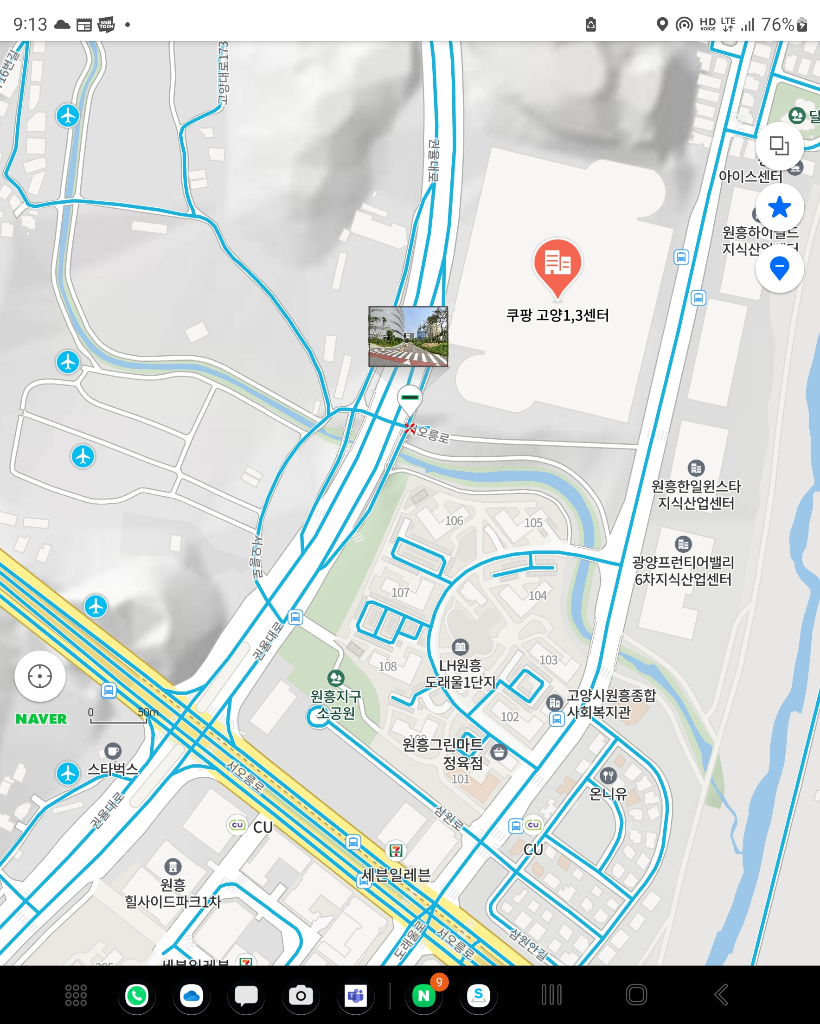Viewport: 820px width, 1024px height.
Task: Select 고양시원흥종합 사회복지관 marker
Action: pos(555,704)
